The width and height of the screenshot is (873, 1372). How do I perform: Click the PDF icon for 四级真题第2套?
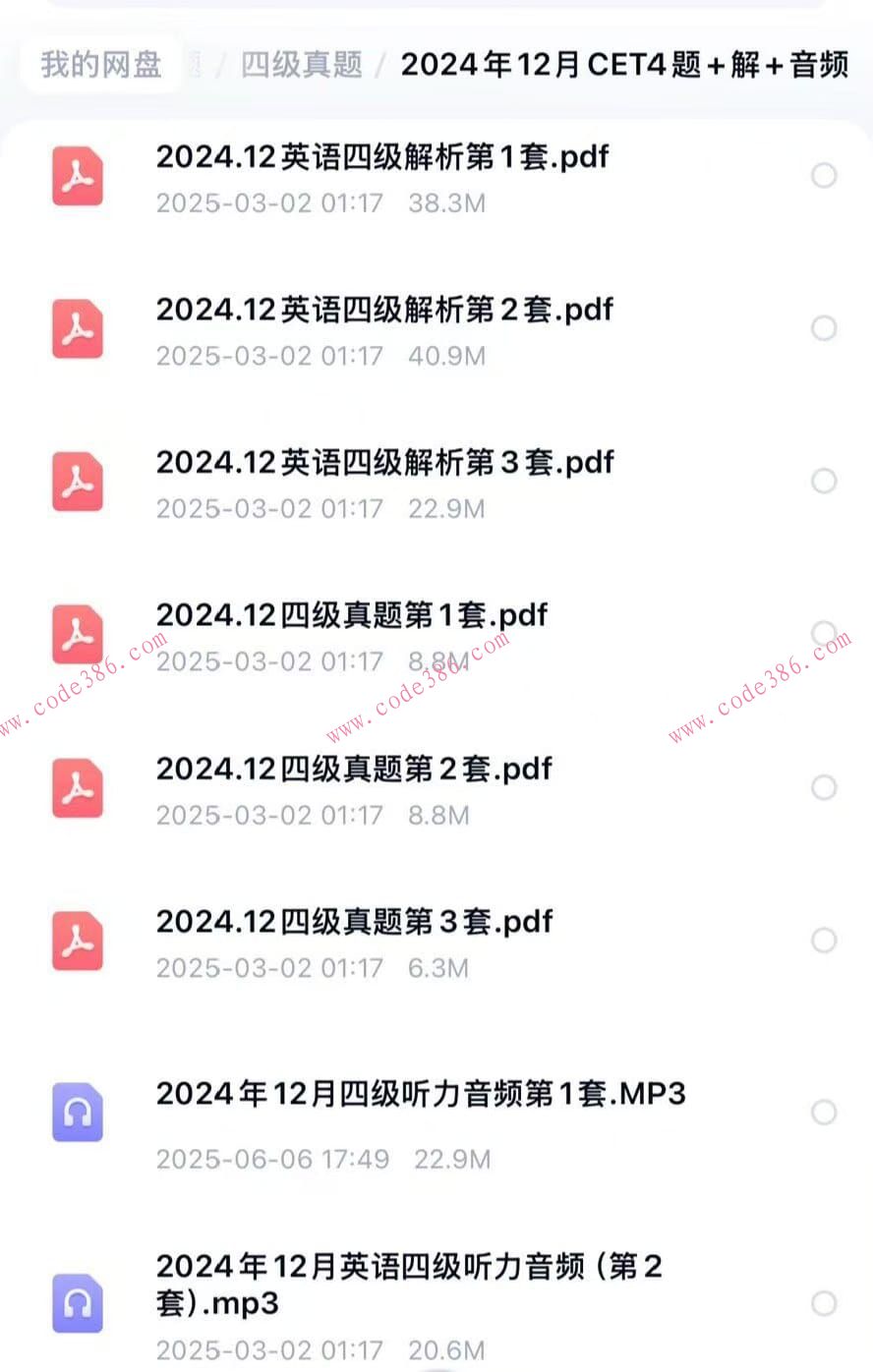(78, 787)
